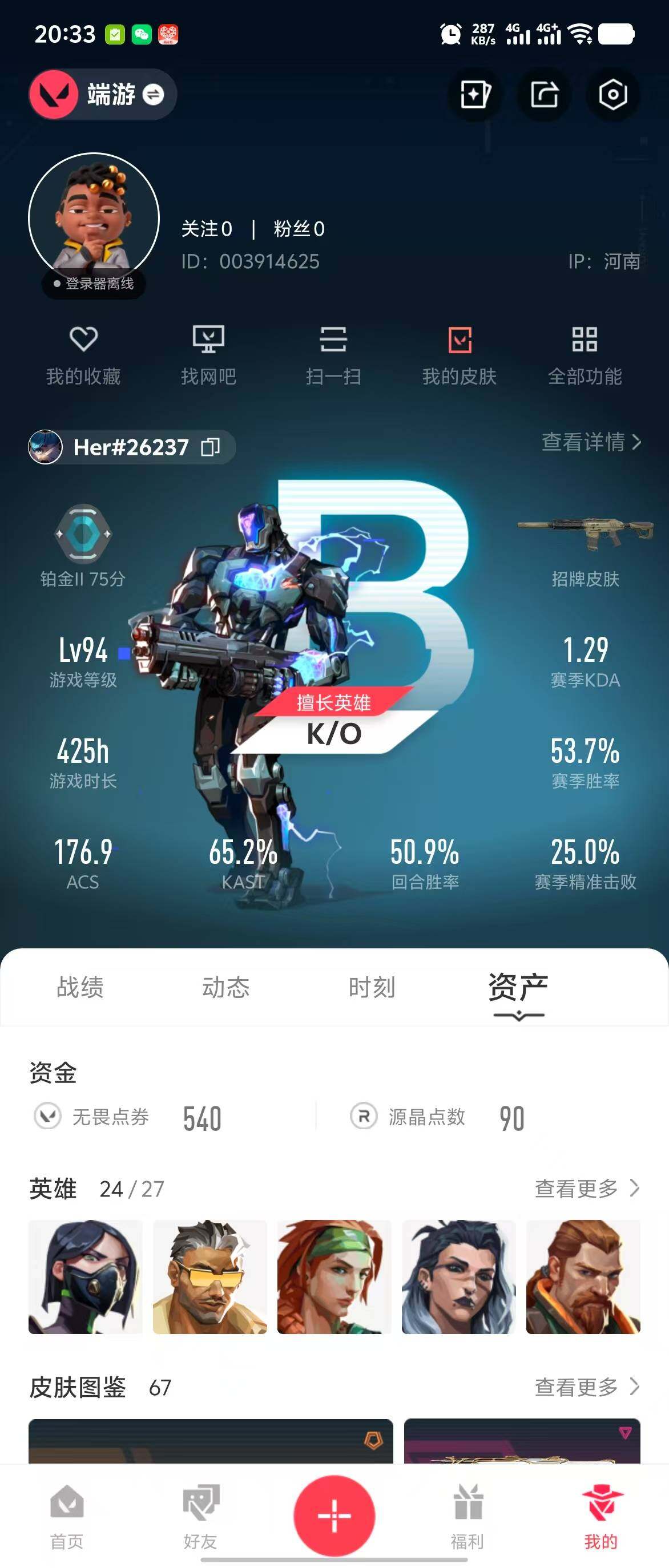669x1568 pixels.
Task: Switch to the 动态 tab
Action: (226, 987)
